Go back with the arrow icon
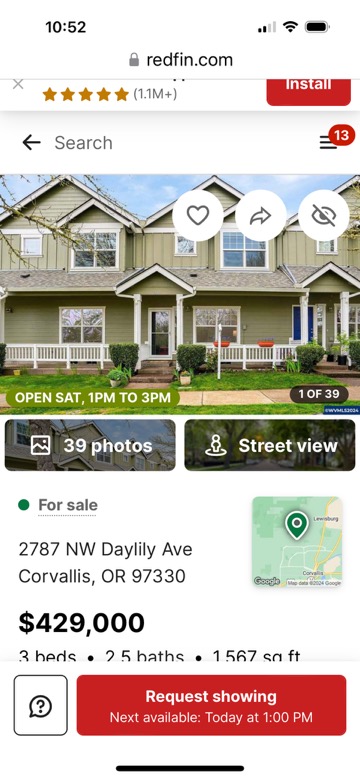The height and width of the screenshot is (780, 360). pyautogui.click(x=31, y=143)
